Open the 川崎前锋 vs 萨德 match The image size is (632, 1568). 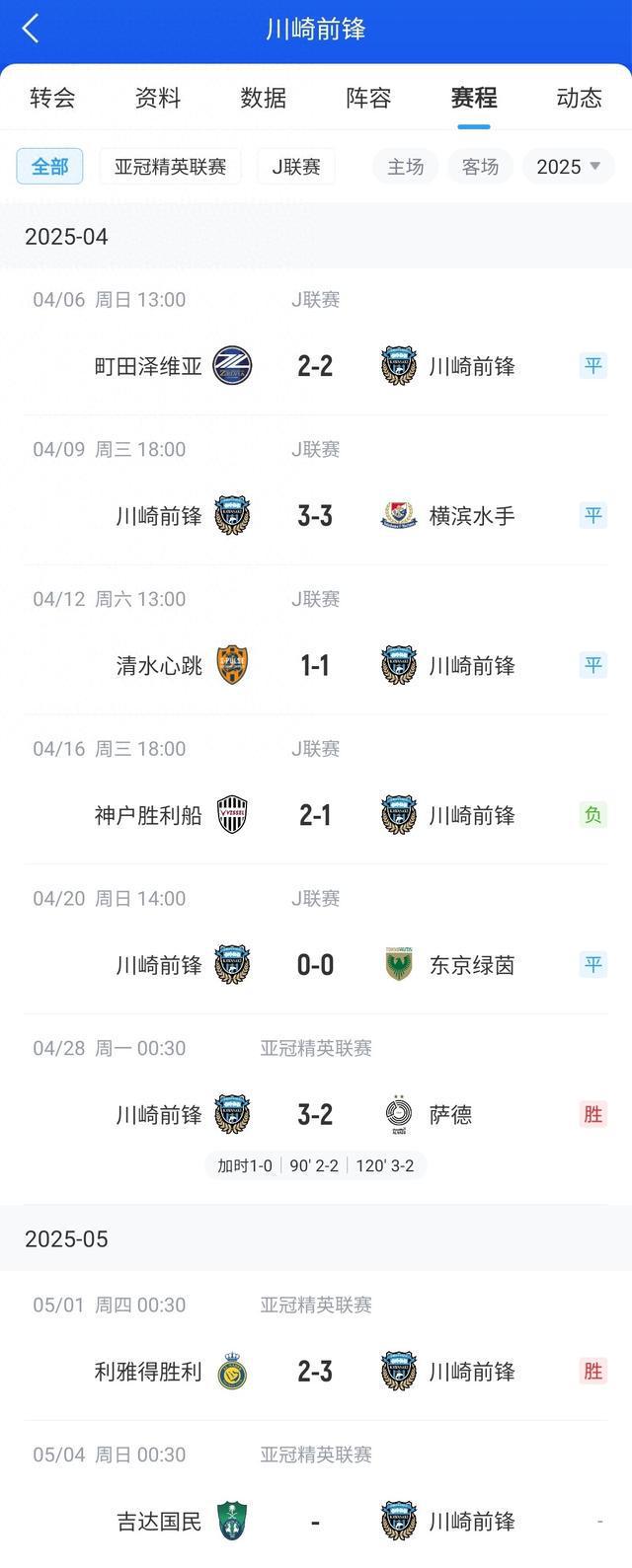pos(315,1115)
